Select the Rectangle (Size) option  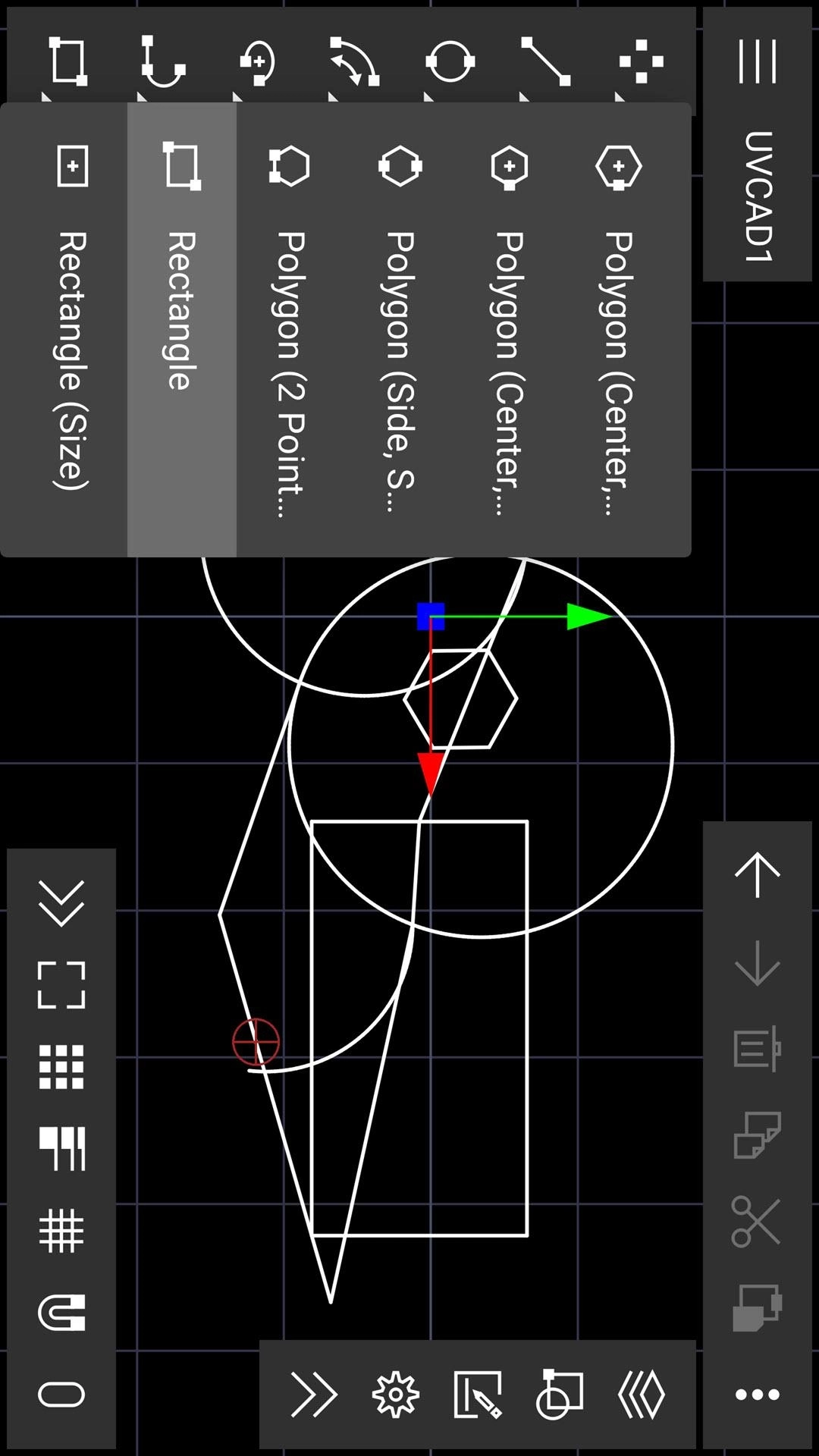click(72, 326)
